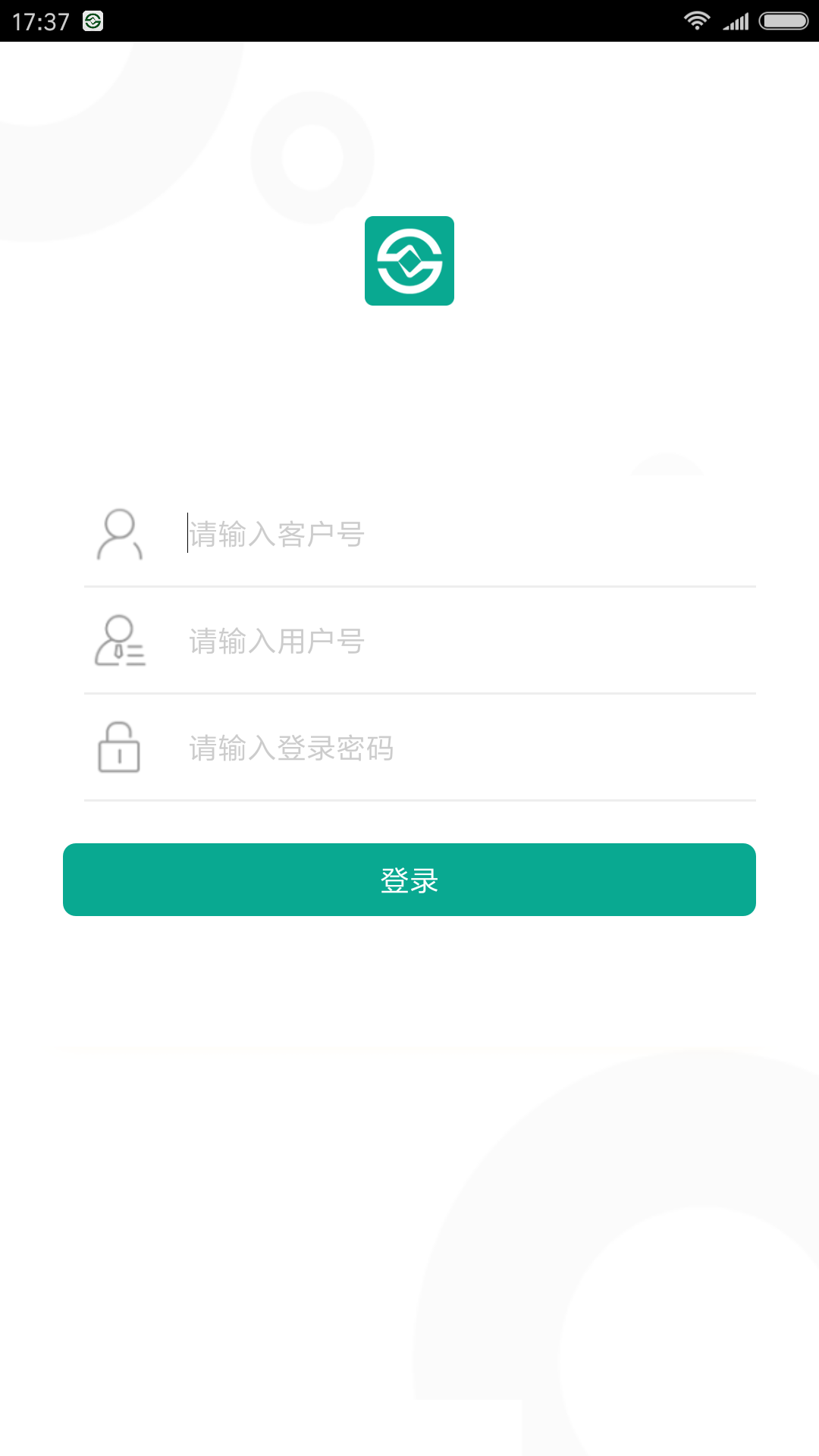The width and height of the screenshot is (819, 1456).
Task: Tap the 请输入用户号 field
Action: (470, 641)
